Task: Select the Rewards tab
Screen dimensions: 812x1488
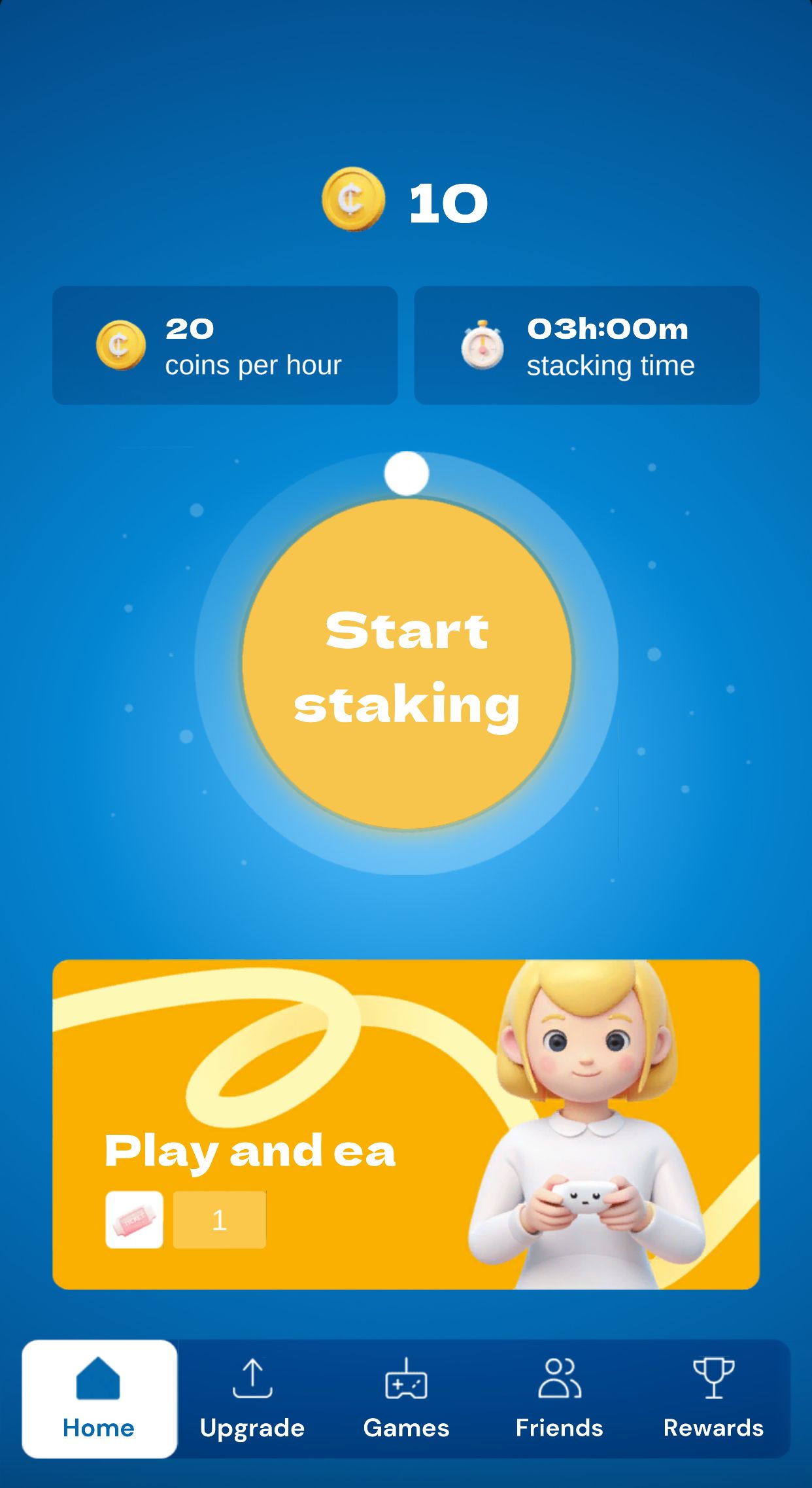Action: click(x=713, y=1399)
